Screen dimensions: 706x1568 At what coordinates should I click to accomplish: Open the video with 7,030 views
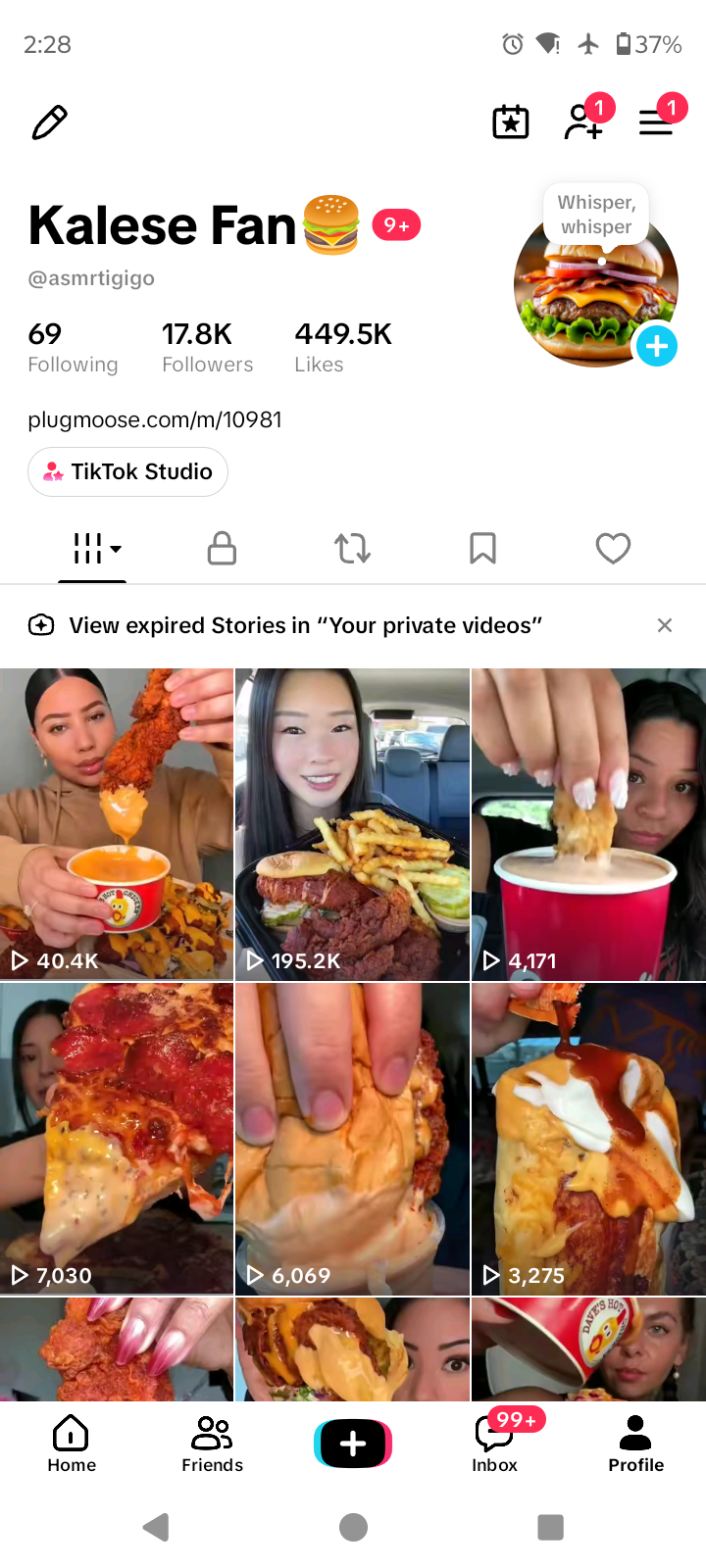point(117,1139)
